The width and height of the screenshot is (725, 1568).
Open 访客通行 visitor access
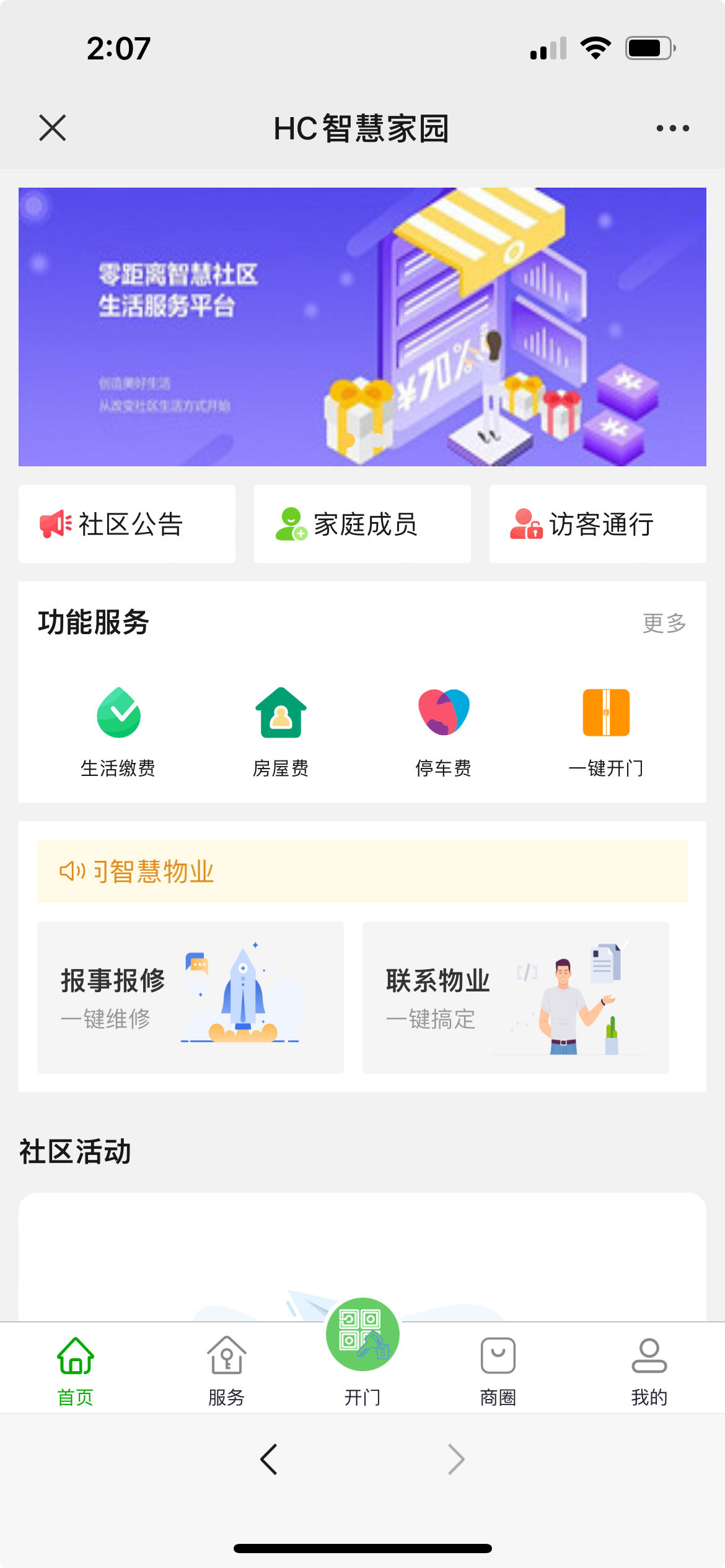pyautogui.click(x=597, y=524)
